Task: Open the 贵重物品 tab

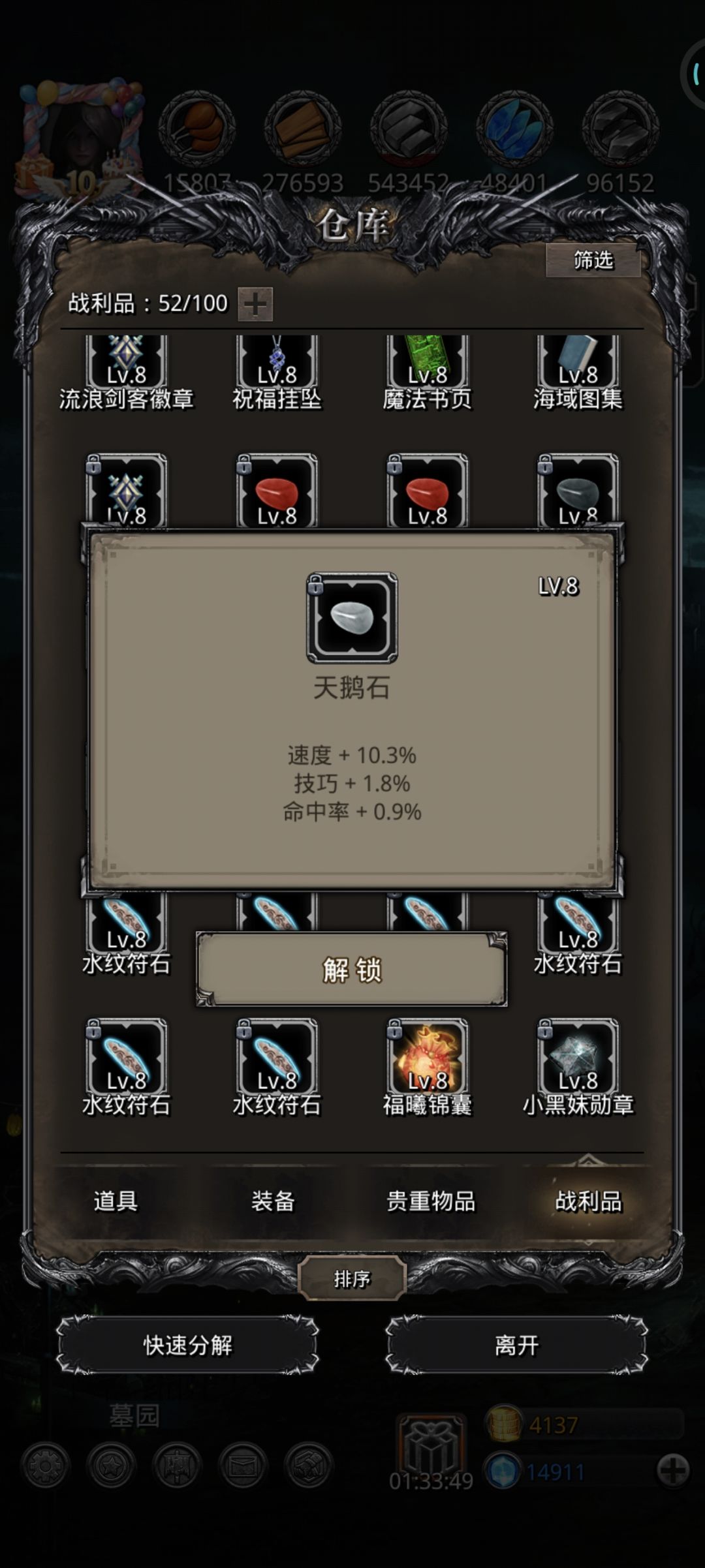Action: click(431, 1201)
